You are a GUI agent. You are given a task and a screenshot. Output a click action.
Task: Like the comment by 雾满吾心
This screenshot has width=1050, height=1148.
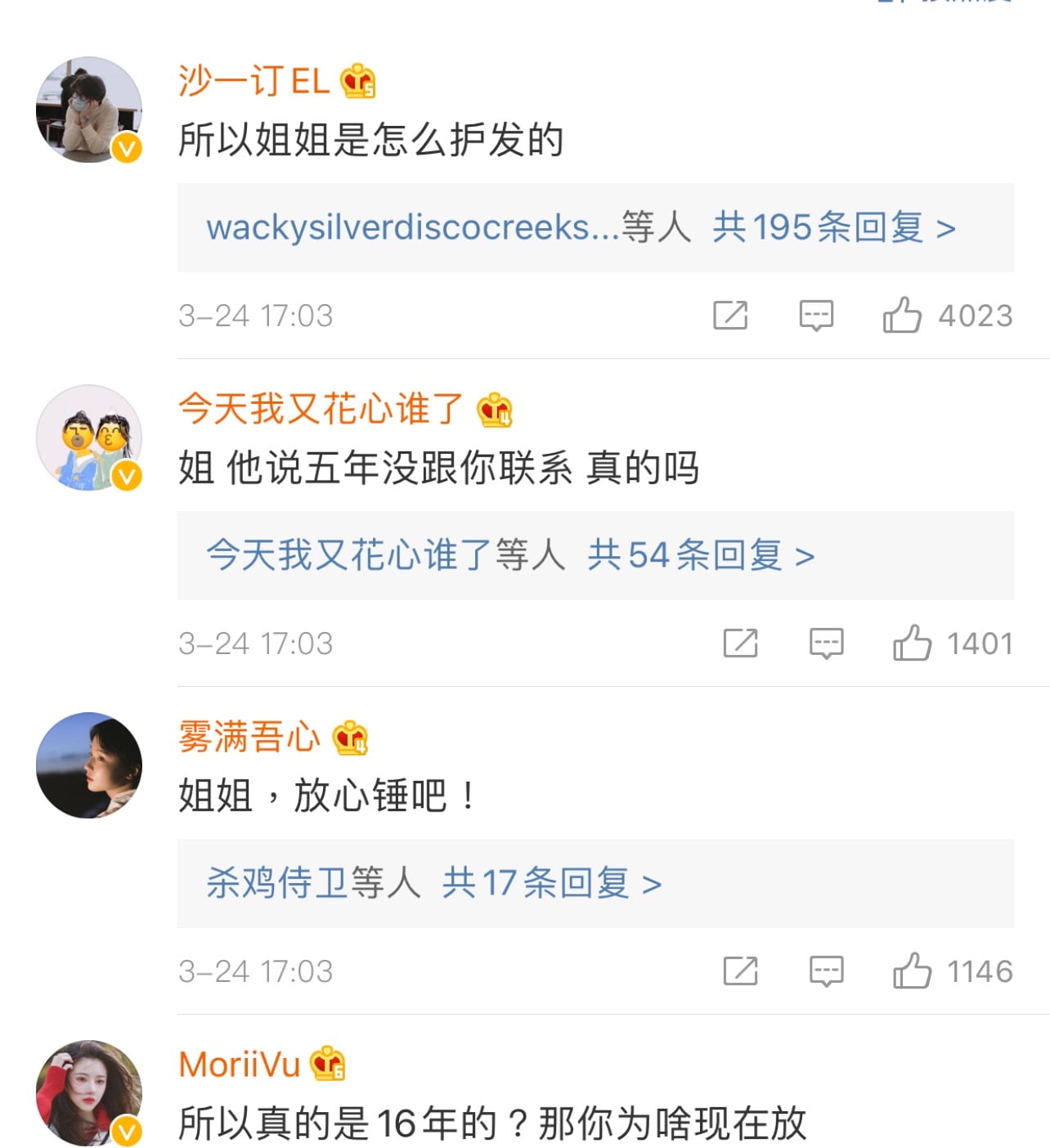(912, 971)
